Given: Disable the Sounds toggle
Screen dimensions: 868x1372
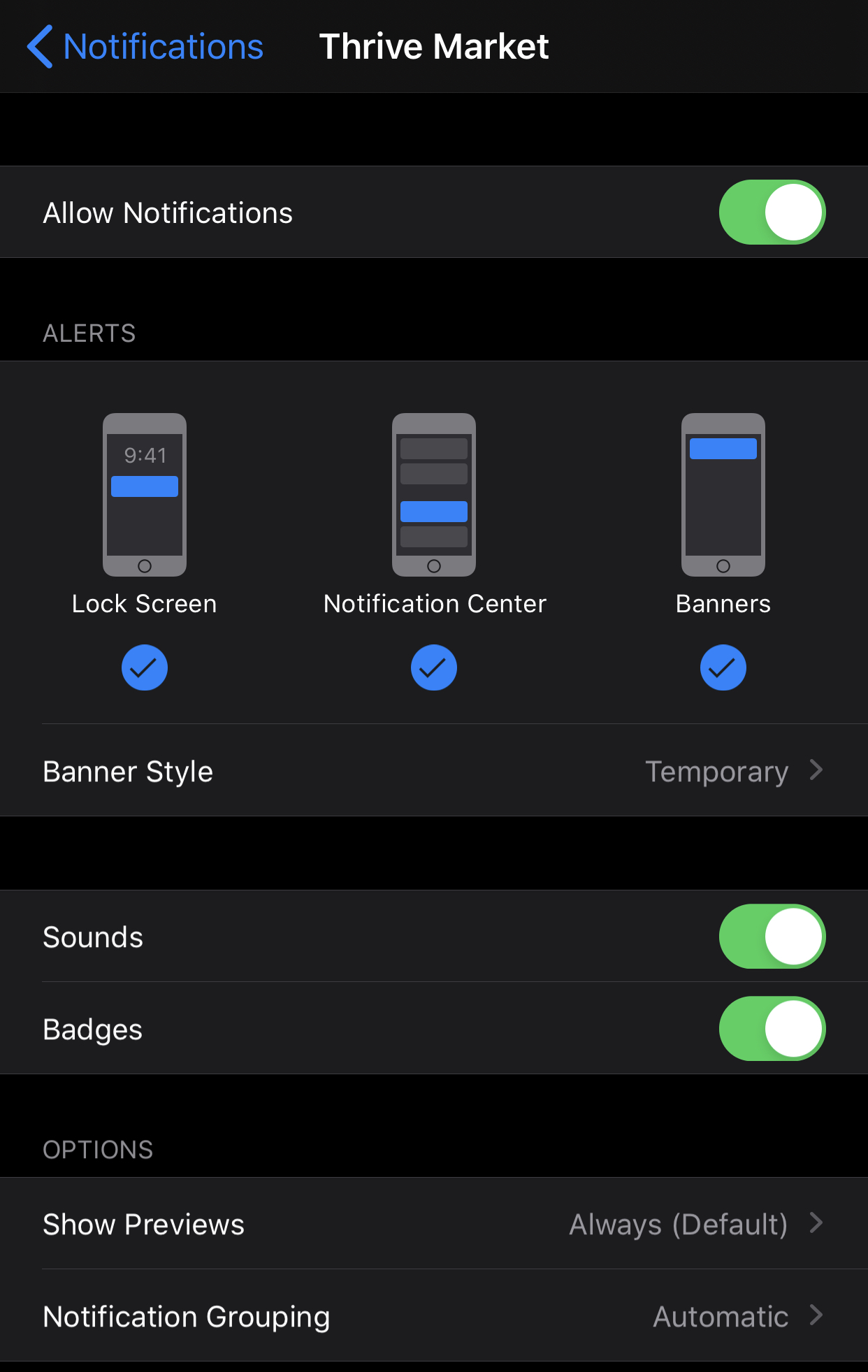Looking at the screenshot, I should click(x=772, y=937).
